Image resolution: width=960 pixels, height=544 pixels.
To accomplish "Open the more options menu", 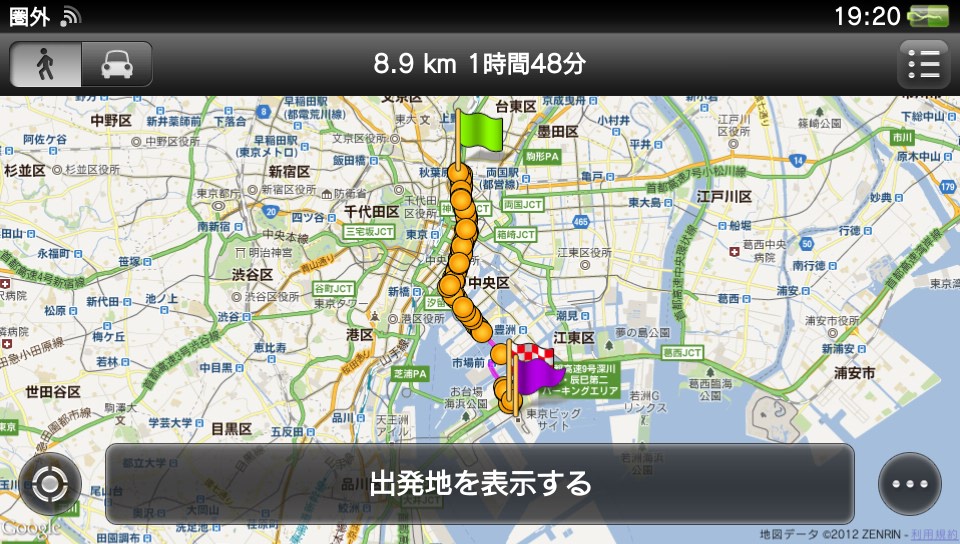I will point(910,484).
